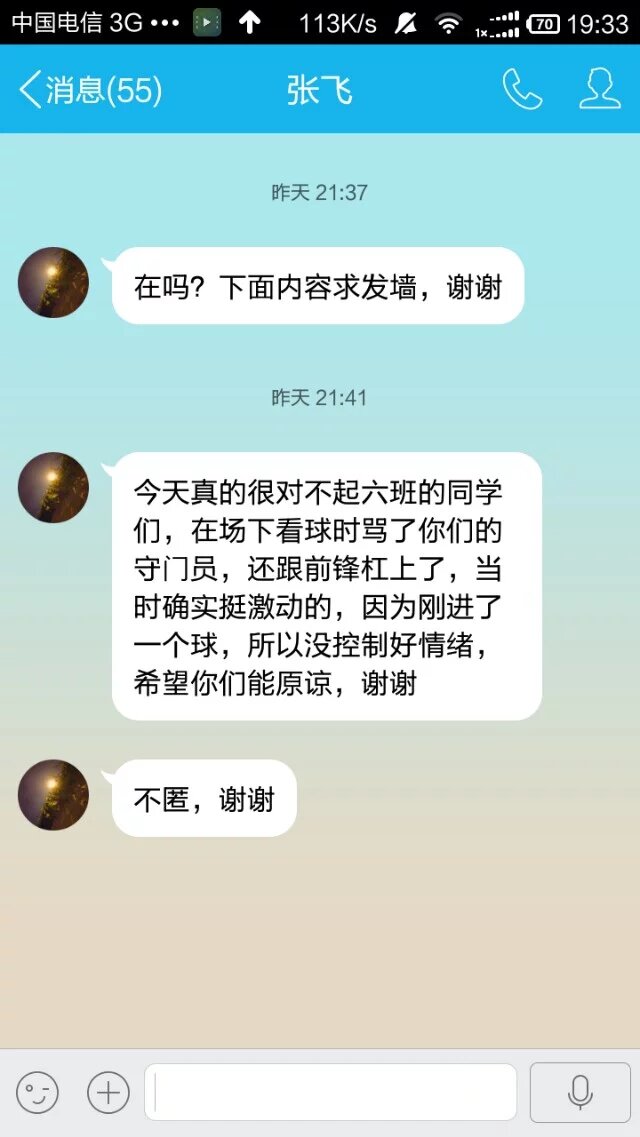640x1137 pixels.
Task: Tap the microphone voice message button
Action: pos(579,1092)
